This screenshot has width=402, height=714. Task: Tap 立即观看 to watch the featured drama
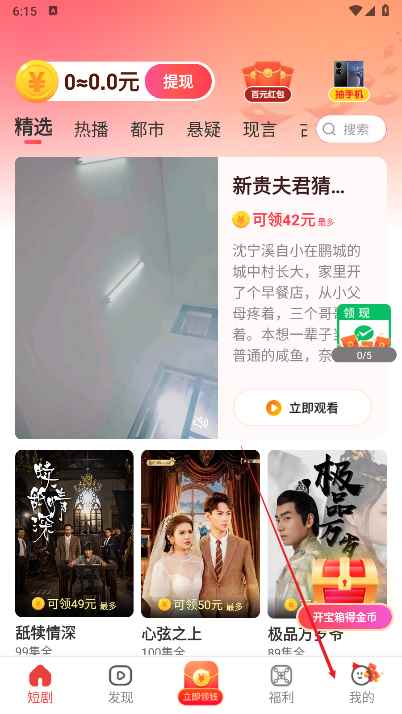coord(303,408)
